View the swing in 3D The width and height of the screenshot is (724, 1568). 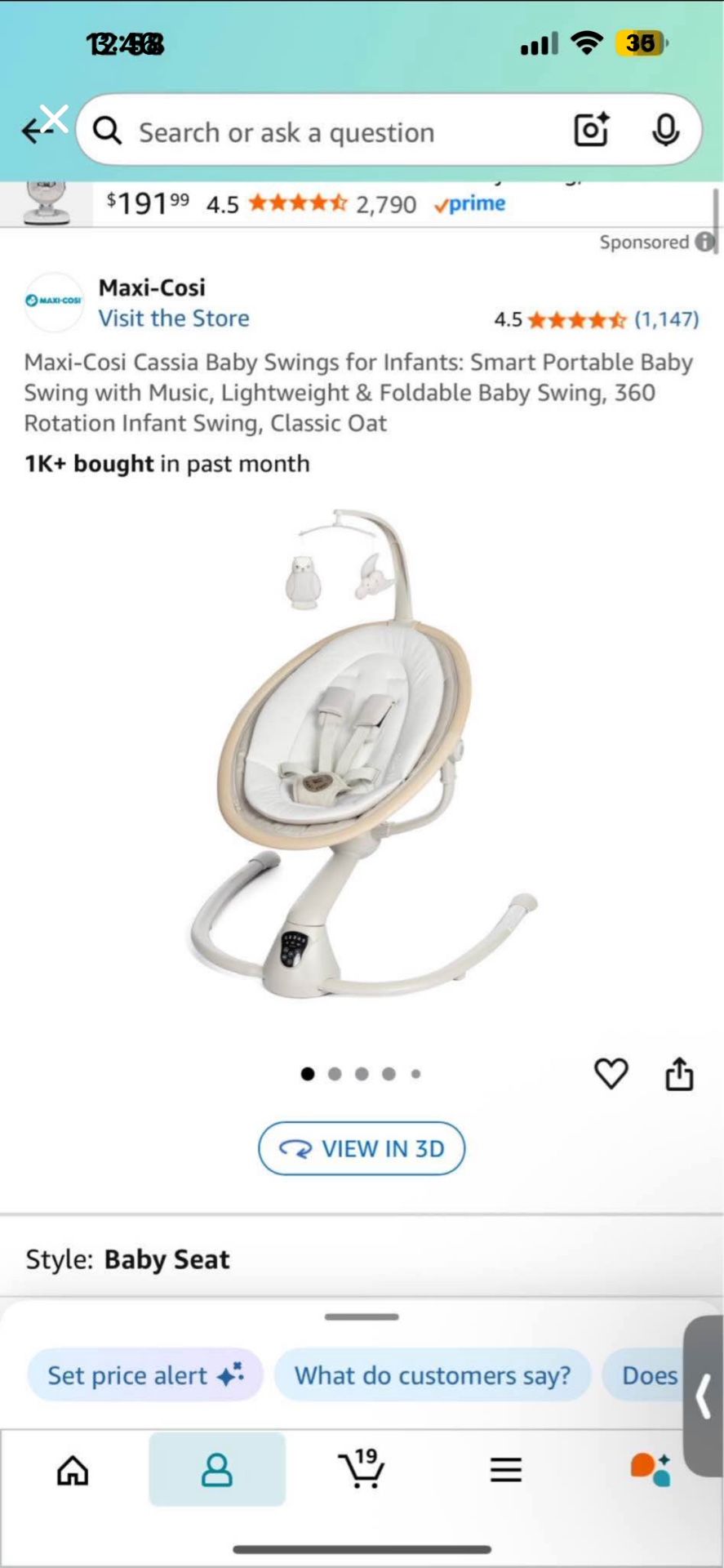(x=362, y=1148)
